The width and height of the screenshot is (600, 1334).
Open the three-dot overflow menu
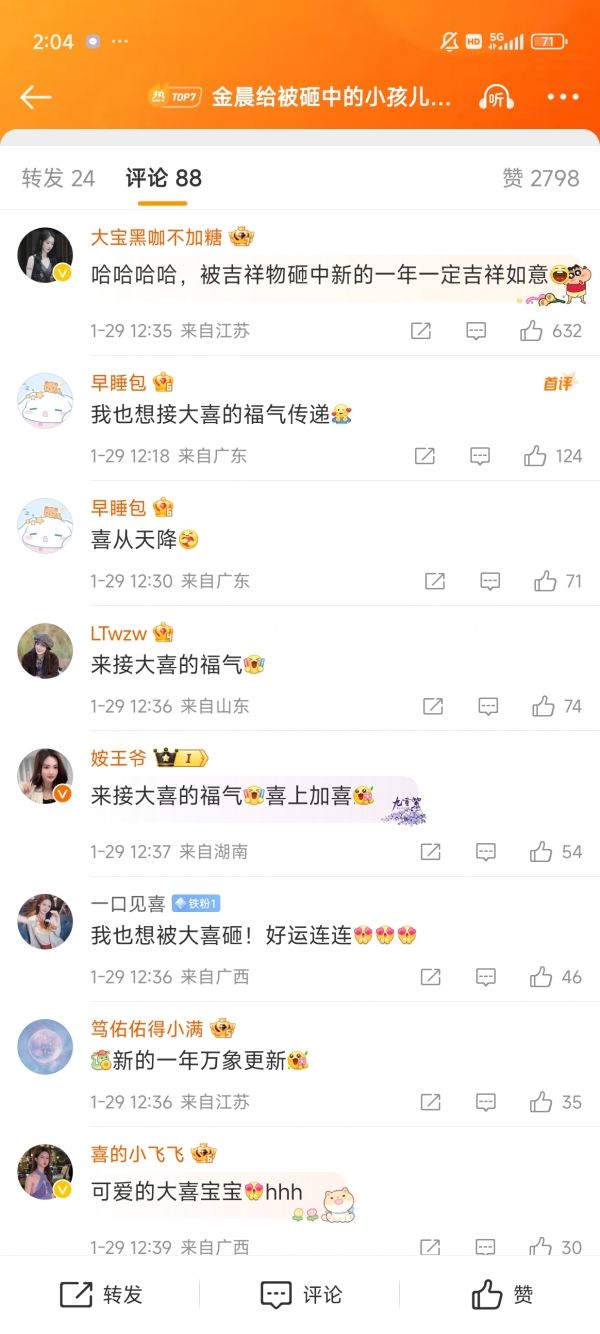point(563,97)
